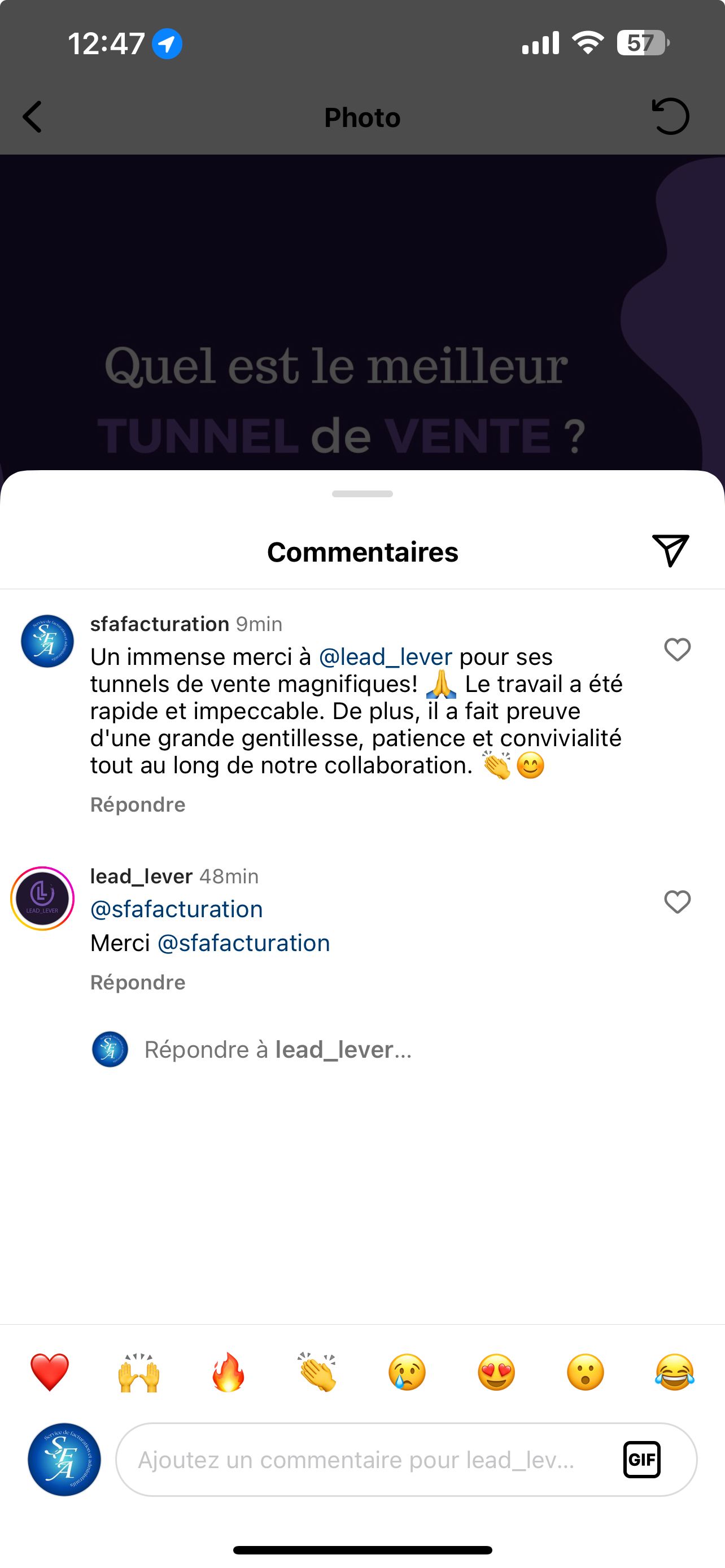This screenshot has width=725, height=1568.
Task: Choose the heart-eyes emoji
Action: 496,1372
